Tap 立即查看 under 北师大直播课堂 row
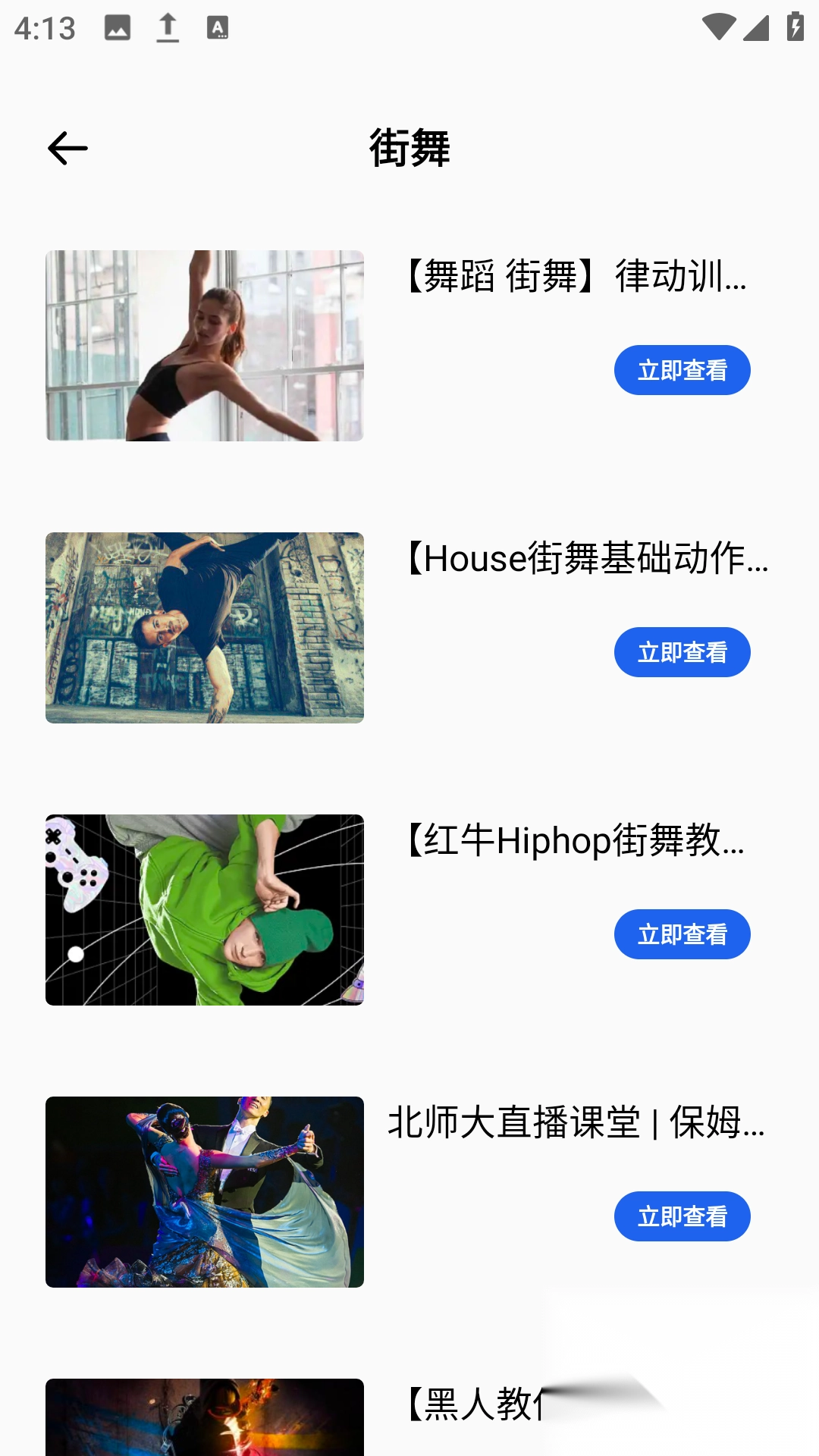 (682, 1216)
